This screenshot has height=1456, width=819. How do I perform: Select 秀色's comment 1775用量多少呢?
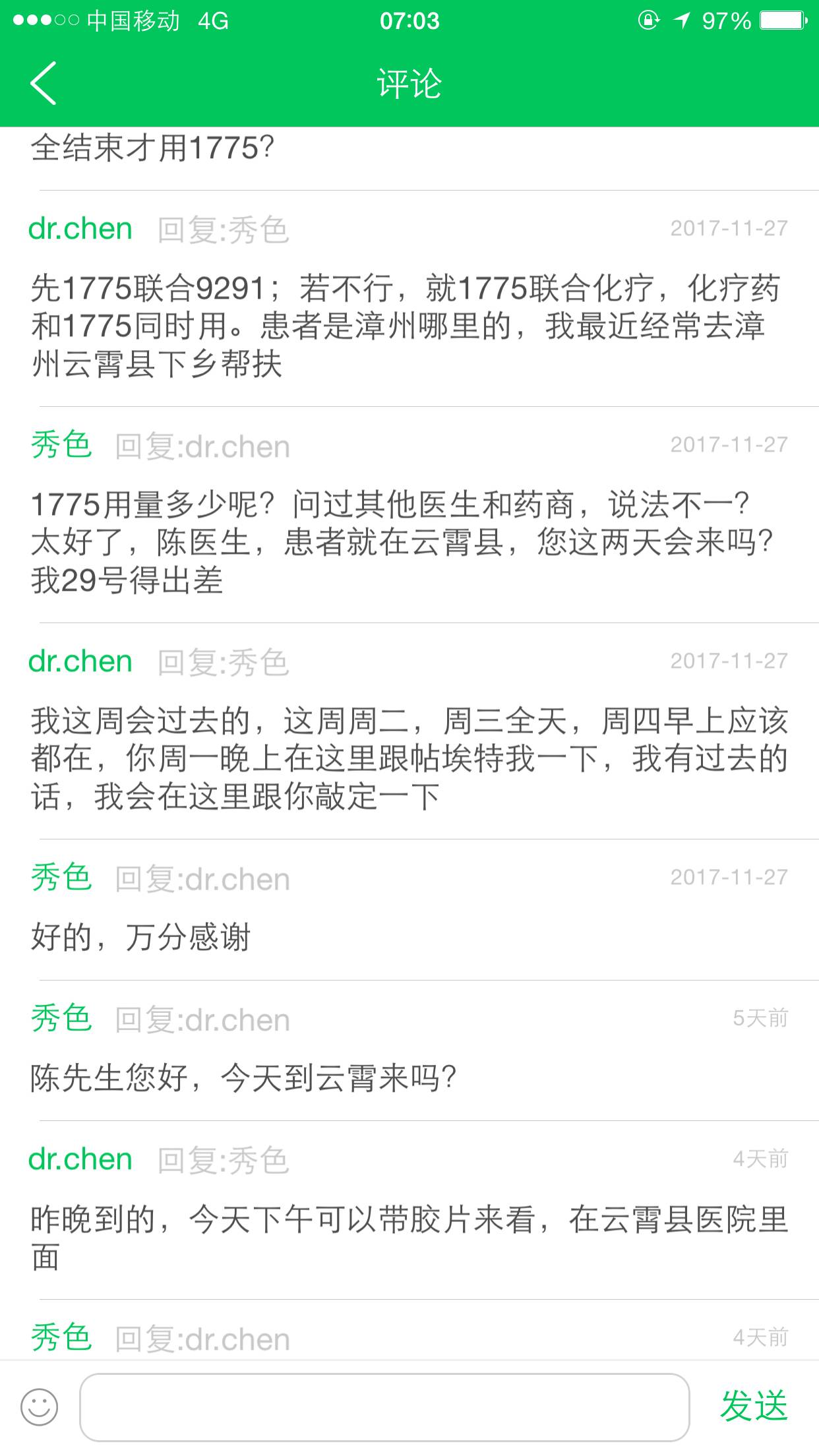402,542
